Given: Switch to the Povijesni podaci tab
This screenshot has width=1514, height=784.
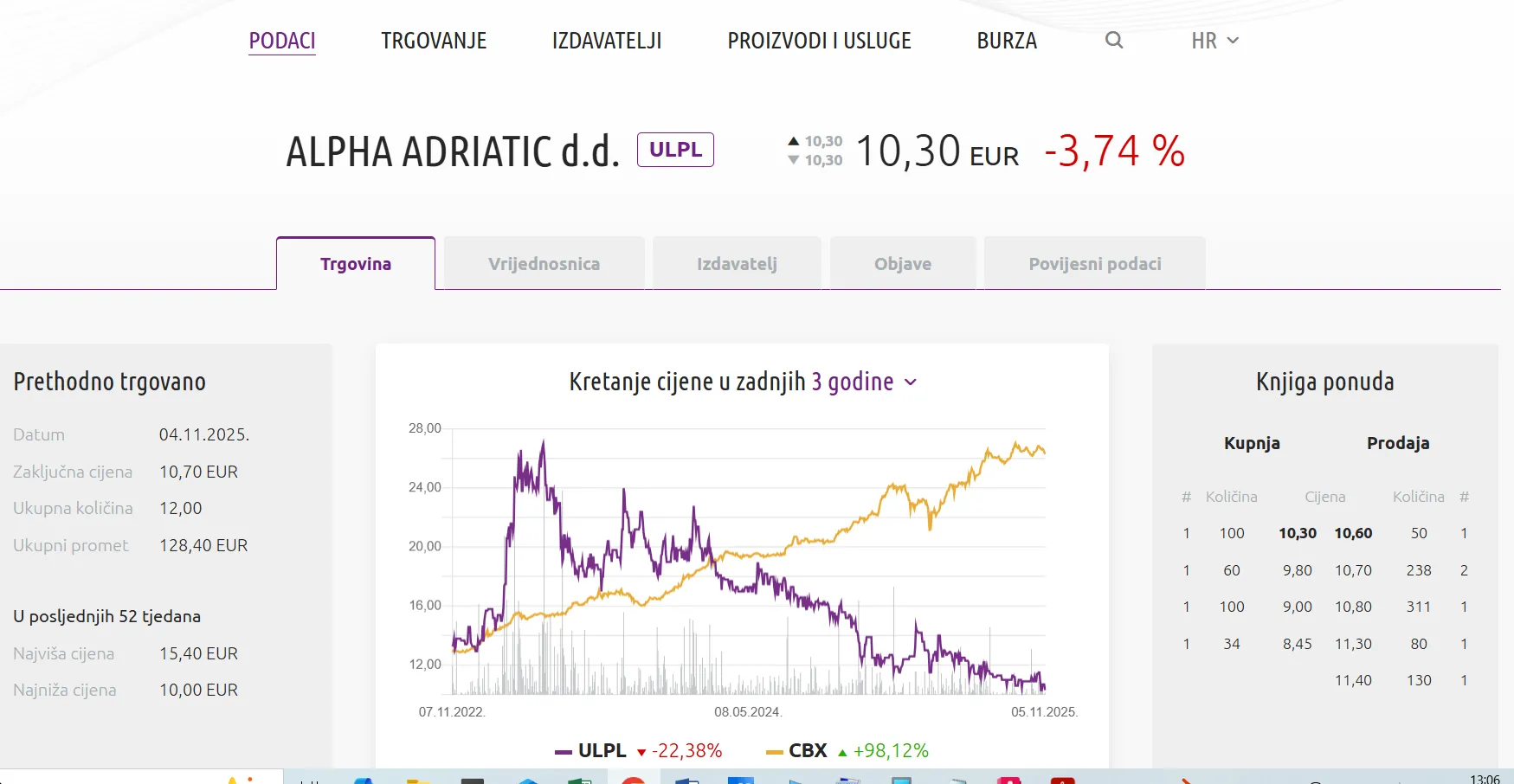Looking at the screenshot, I should click(1095, 264).
